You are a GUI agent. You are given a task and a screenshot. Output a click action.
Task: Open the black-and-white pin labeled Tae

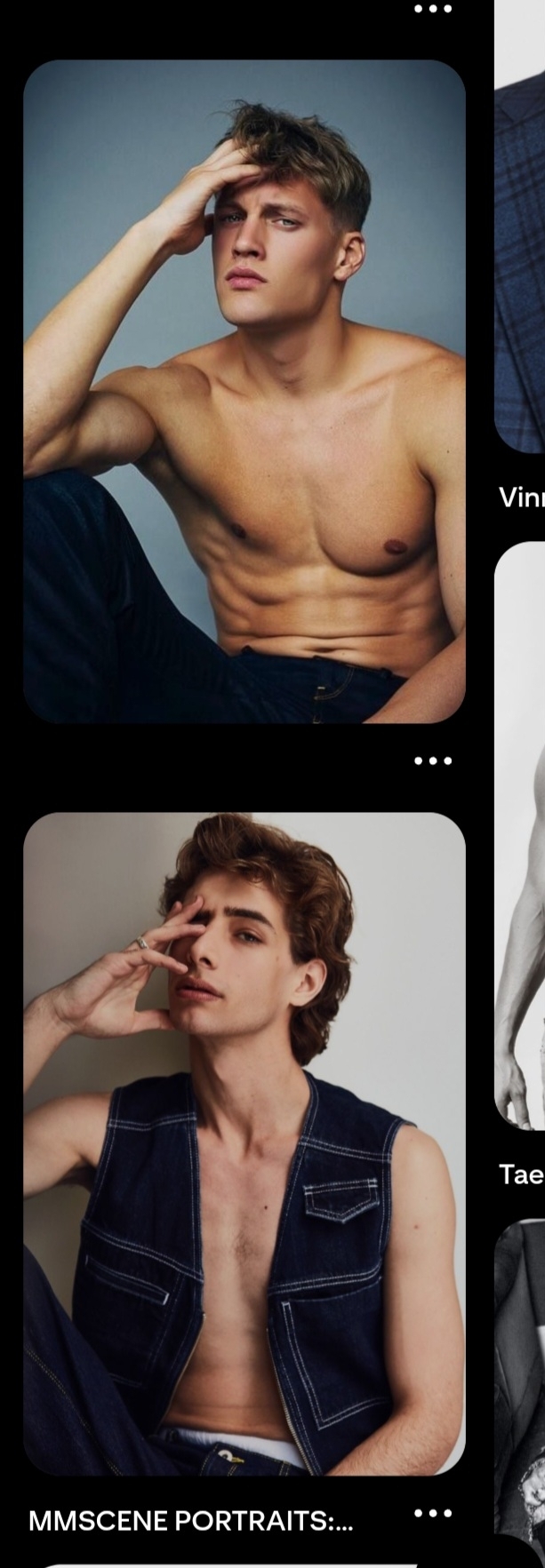521,835
